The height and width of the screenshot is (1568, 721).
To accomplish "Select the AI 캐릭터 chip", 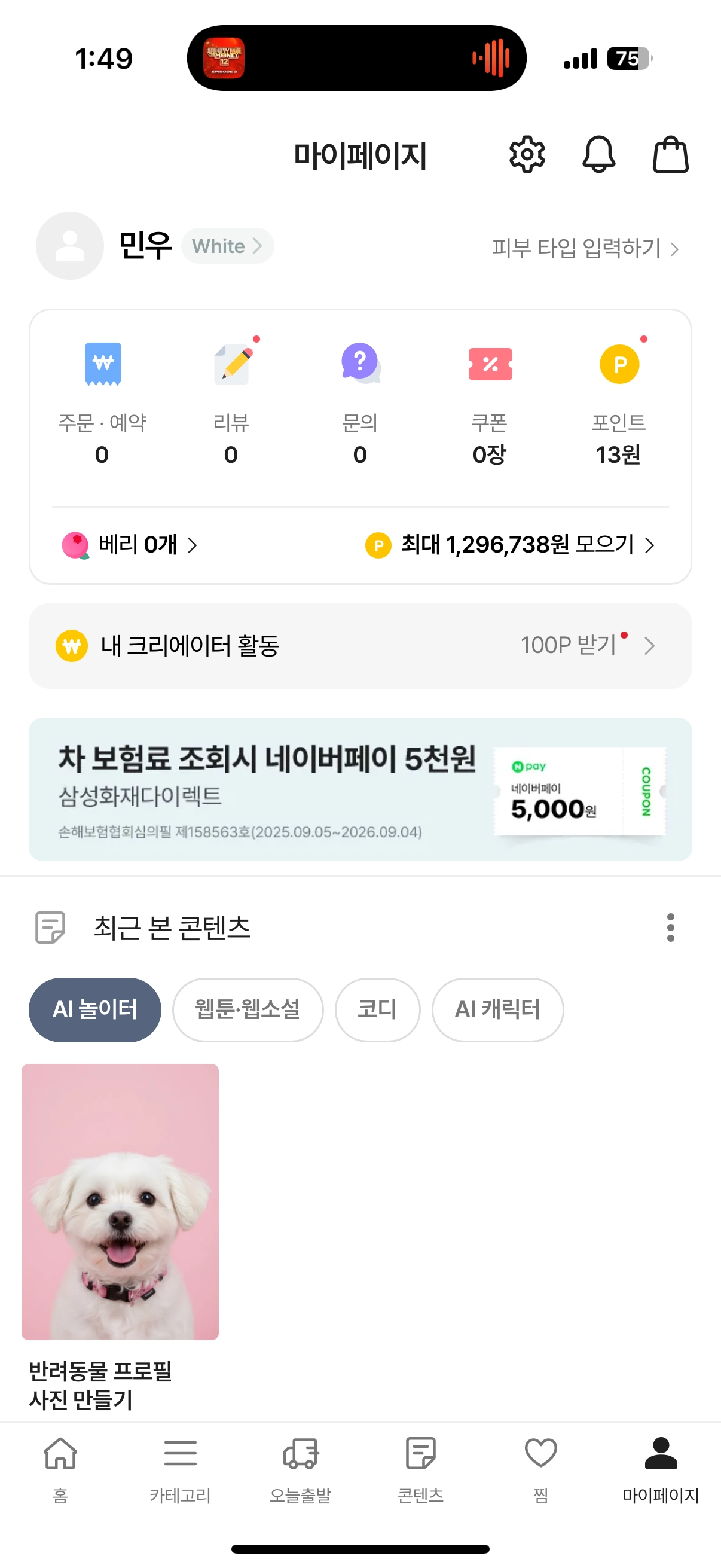I will (497, 1010).
